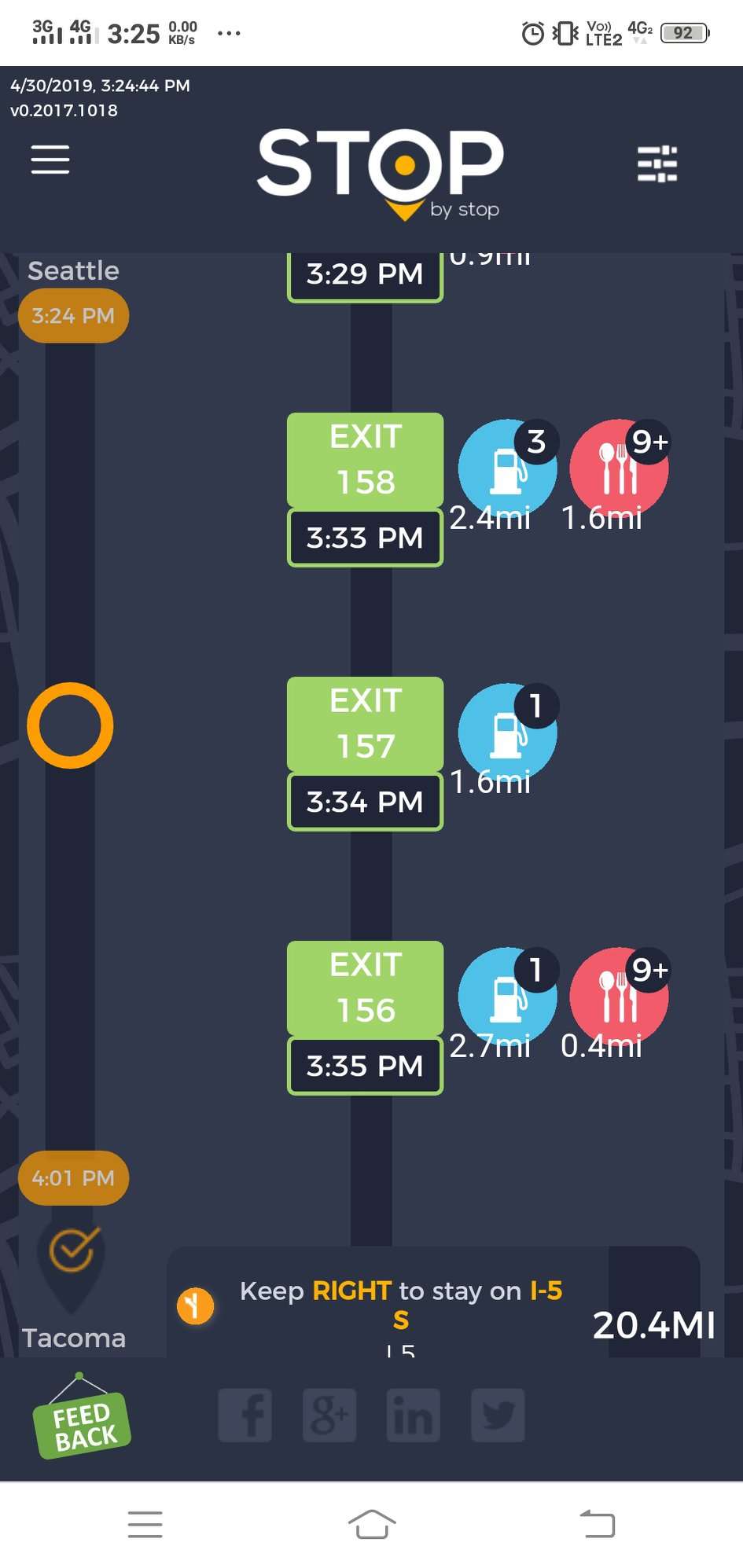The width and height of the screenshot is (743, 1568).
Task: Show gas stations at Exit 158
Action: tap(507, 468)
